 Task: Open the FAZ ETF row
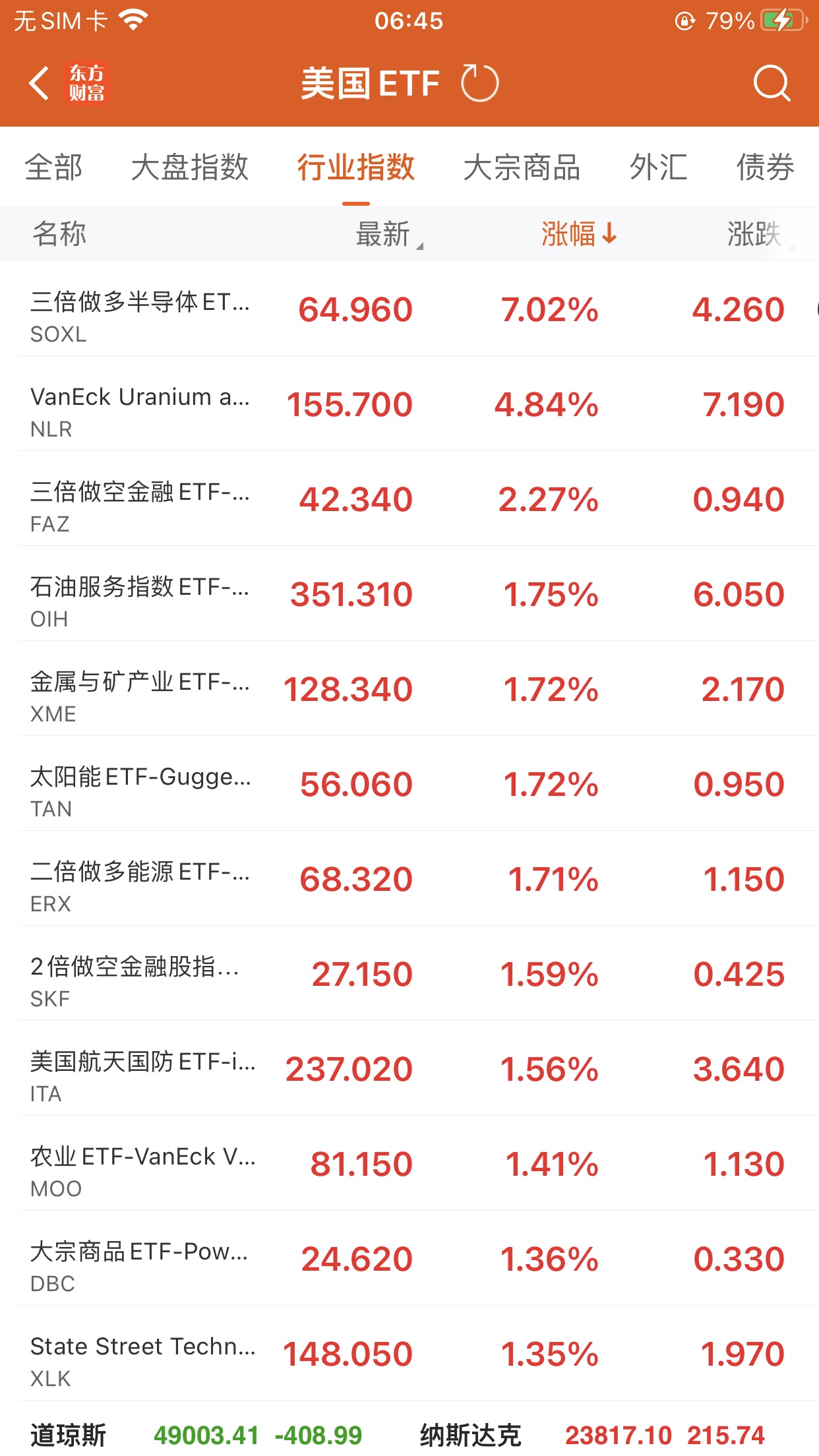(x=409, y=500)
